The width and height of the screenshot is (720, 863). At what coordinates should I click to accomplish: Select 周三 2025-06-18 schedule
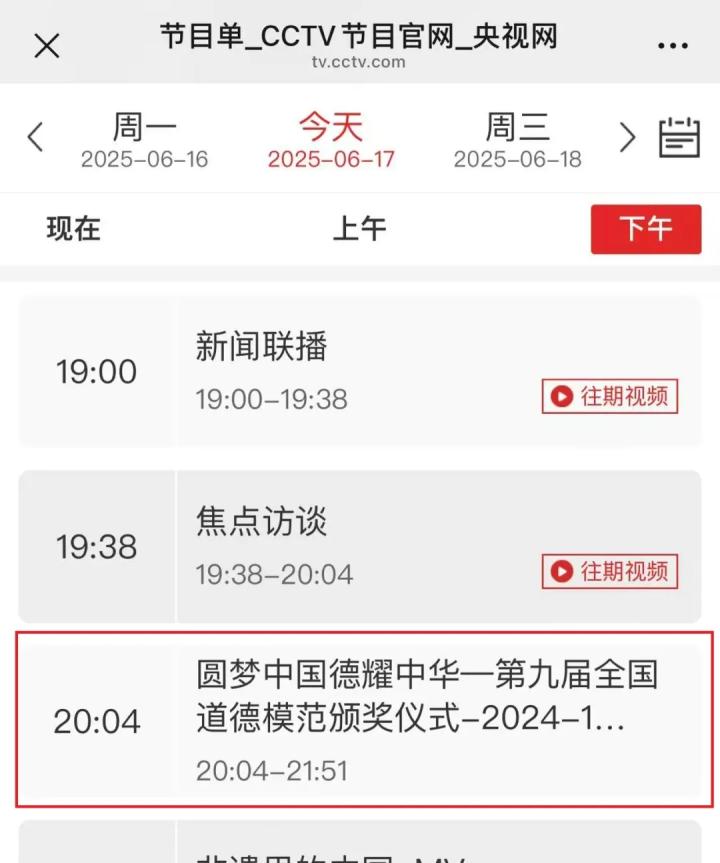pyautogui.click(x=517, y=141)
